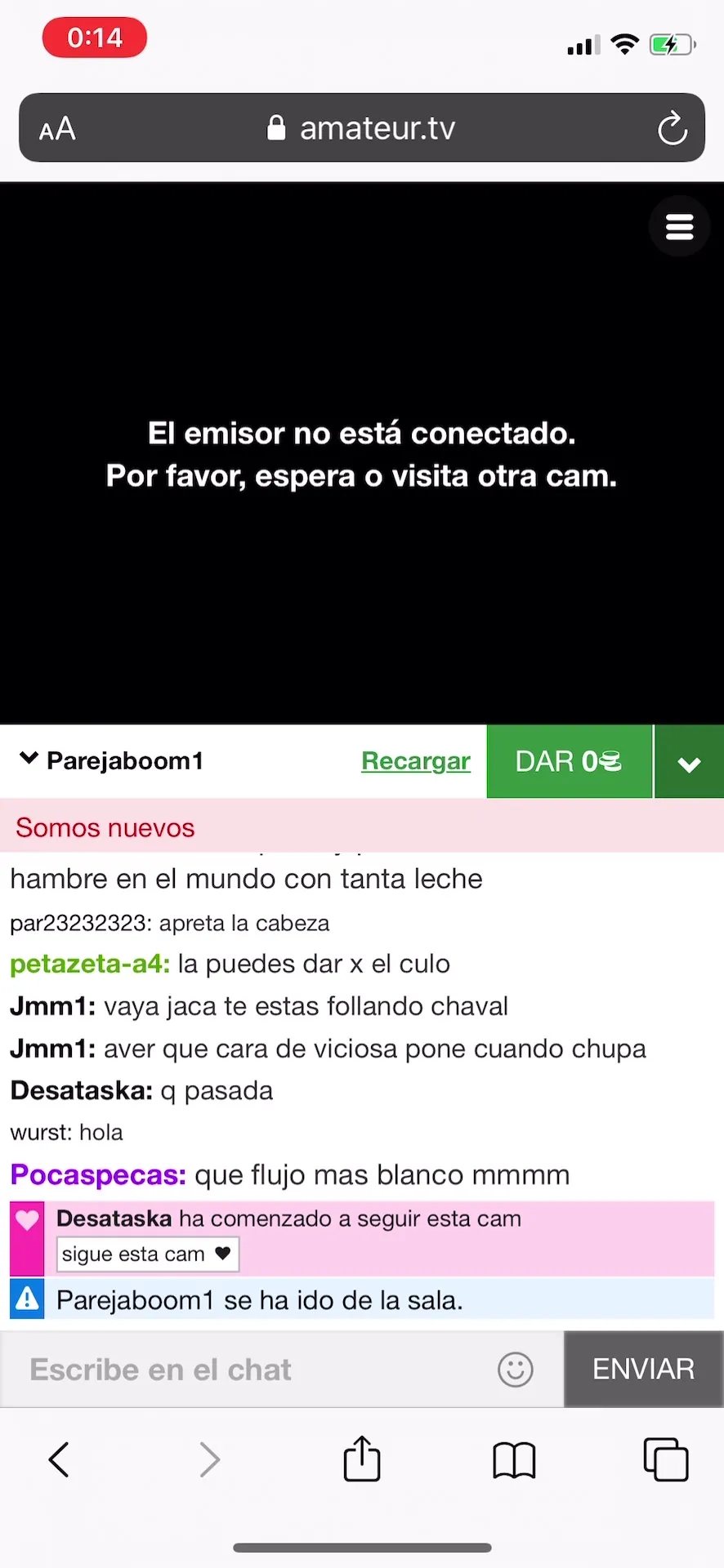Image resolution: width=724 pixels, height=1568 pixels.
Task: Show all open Safari tabs
Action: pos(665,1459)
